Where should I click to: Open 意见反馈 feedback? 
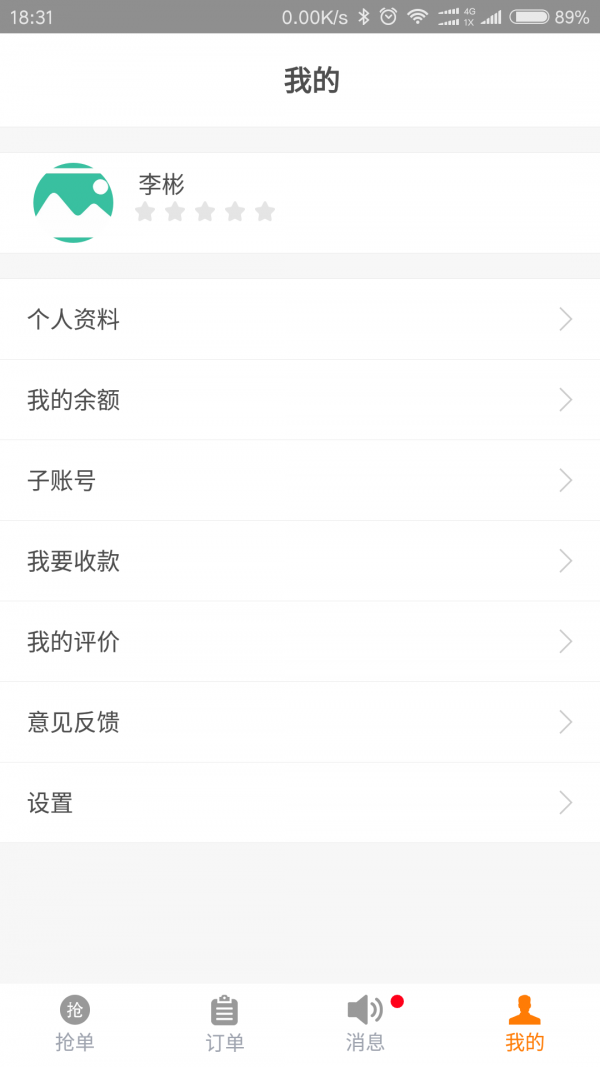click(x=300, y=722)
